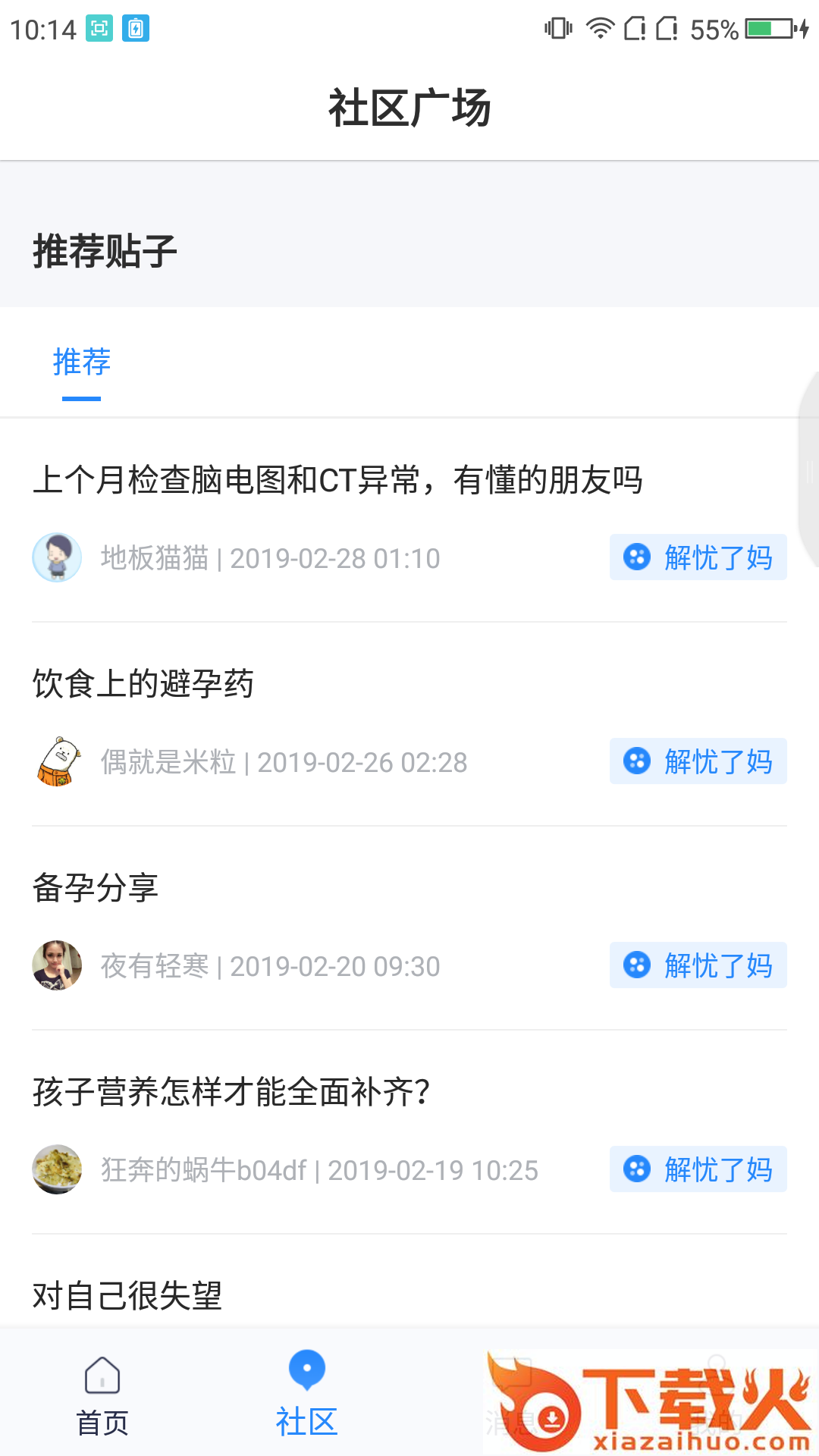Image resolution: width=819 pixels, height=1456 pixels.
Task: View 夜有轻寒's avatar profile
Action: (57, 965)
